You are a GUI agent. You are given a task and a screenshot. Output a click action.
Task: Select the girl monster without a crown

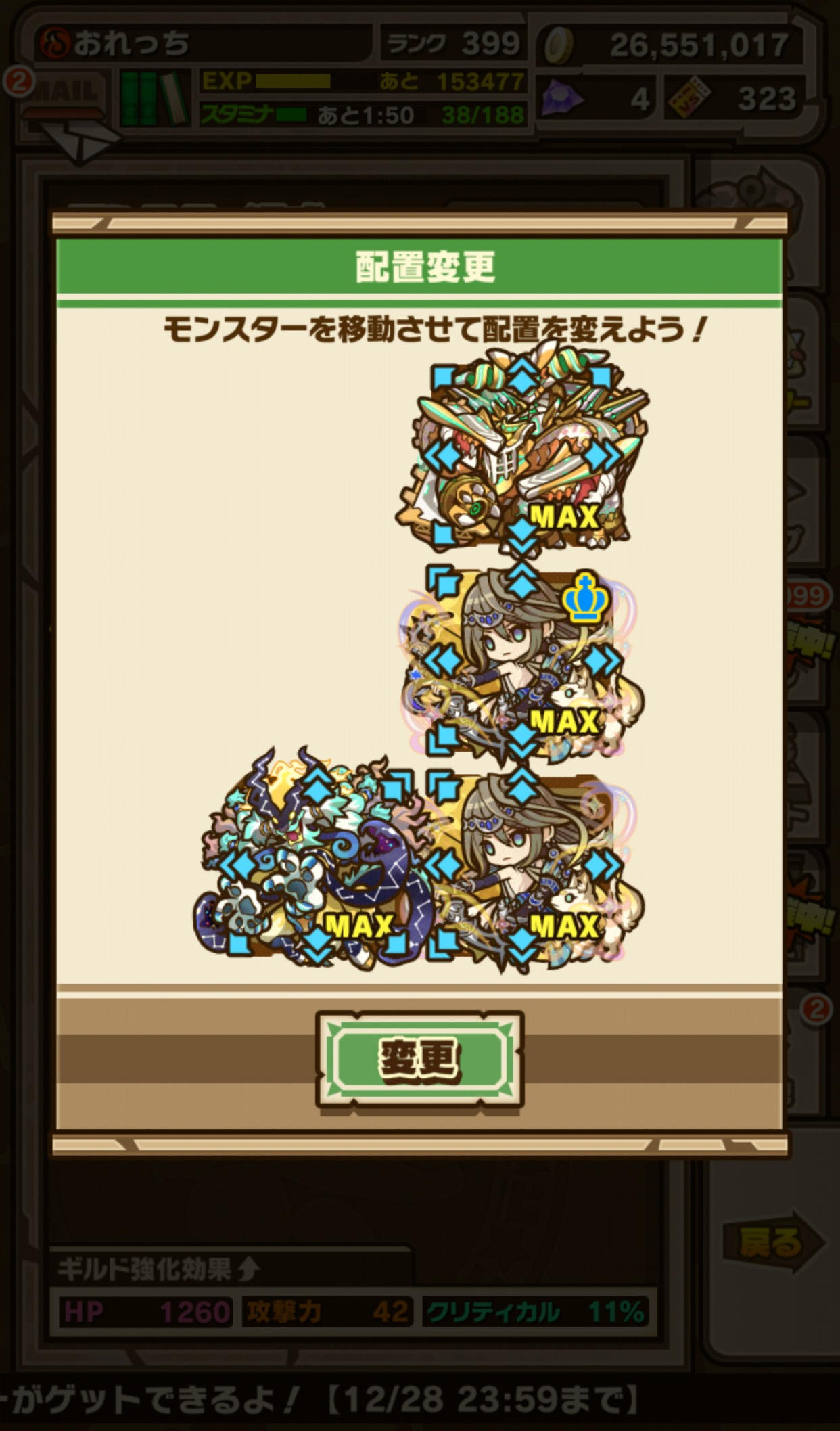[x=521, y=865]
